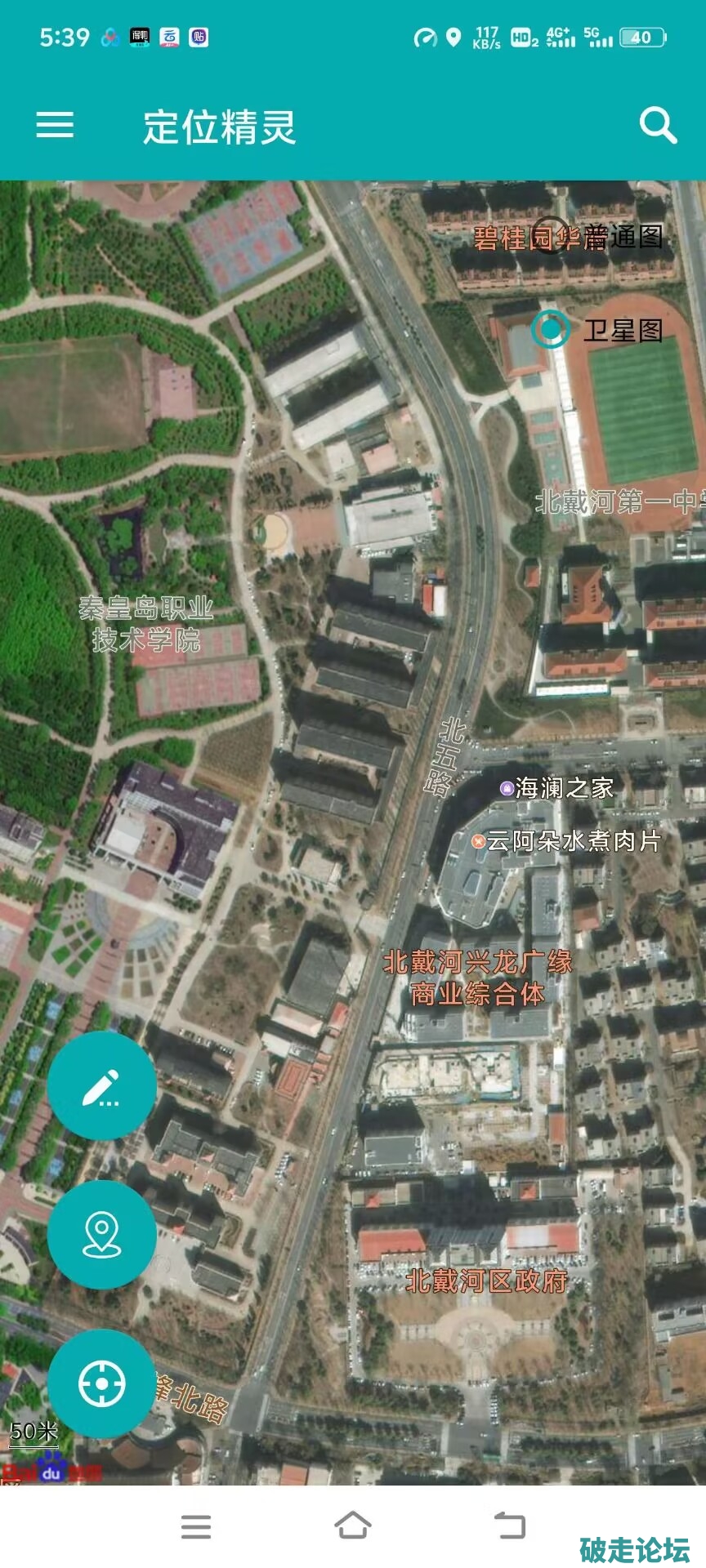Open the hamburger drawer menu
Image resolution: width=706 pixels, height=1568 pixels.
(55, 125)
